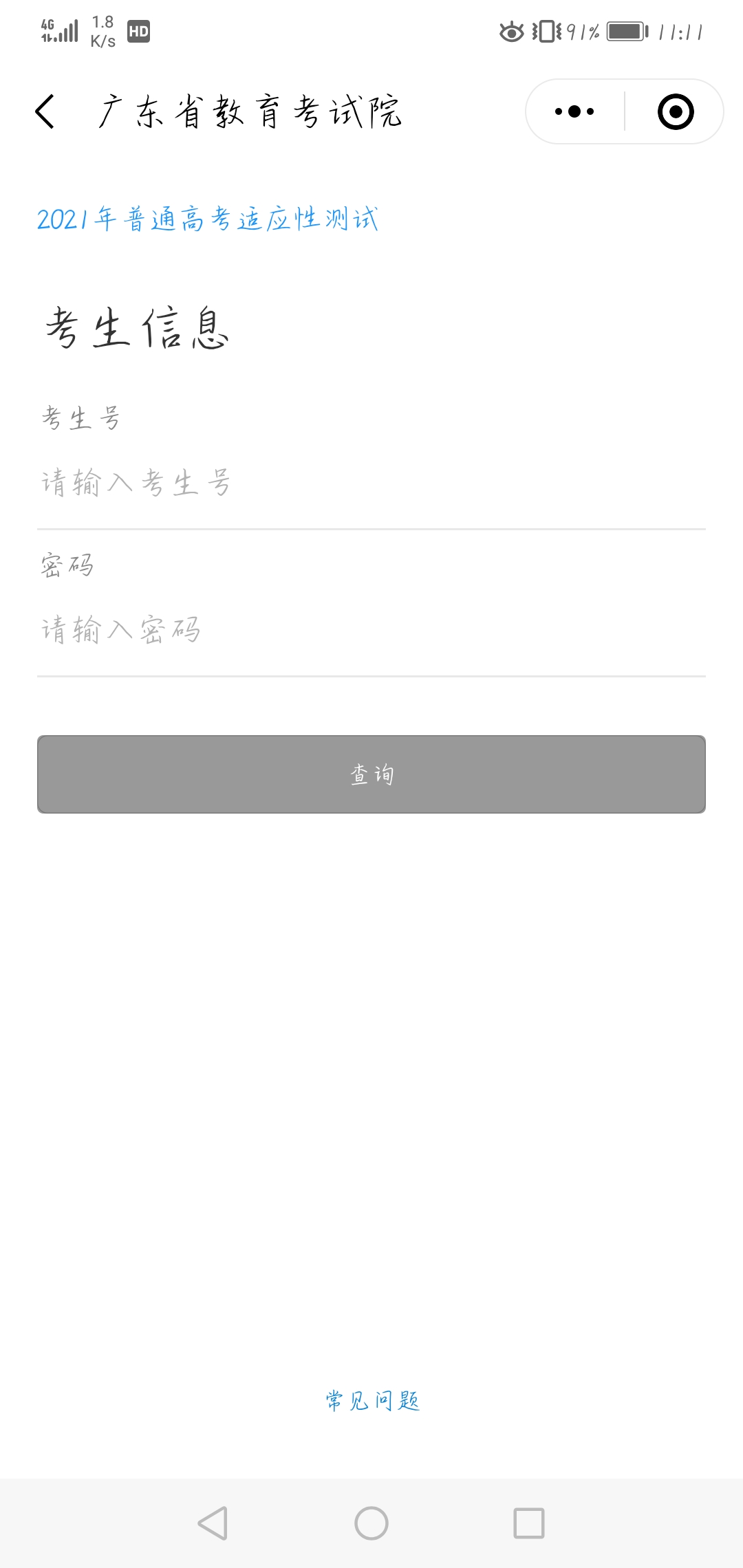743x1568 pixels.
Task: Focus the 考生号 input field
Action: (371, 483)
